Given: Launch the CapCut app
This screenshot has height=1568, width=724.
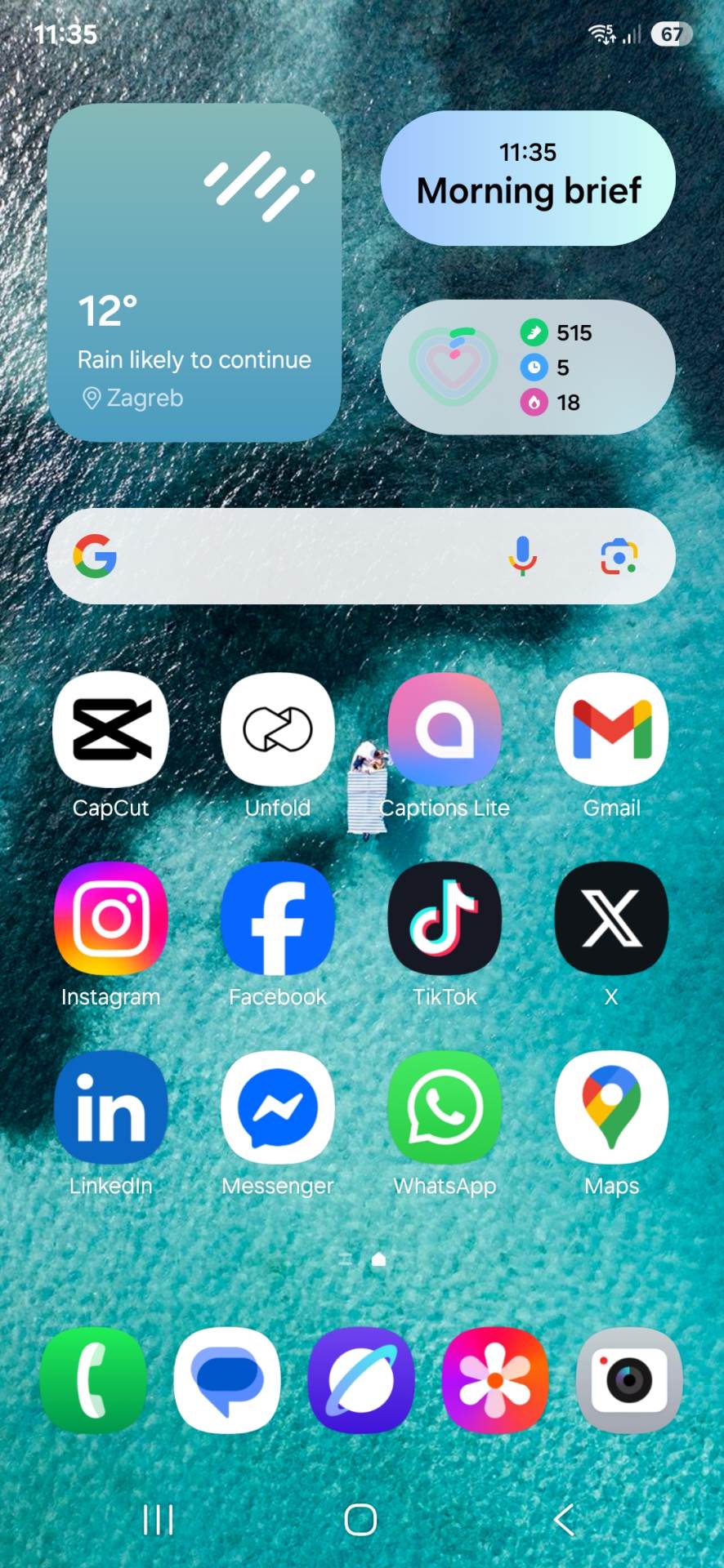Looking at the screenshot, I should pyautogui.click(x=111, y=729).
